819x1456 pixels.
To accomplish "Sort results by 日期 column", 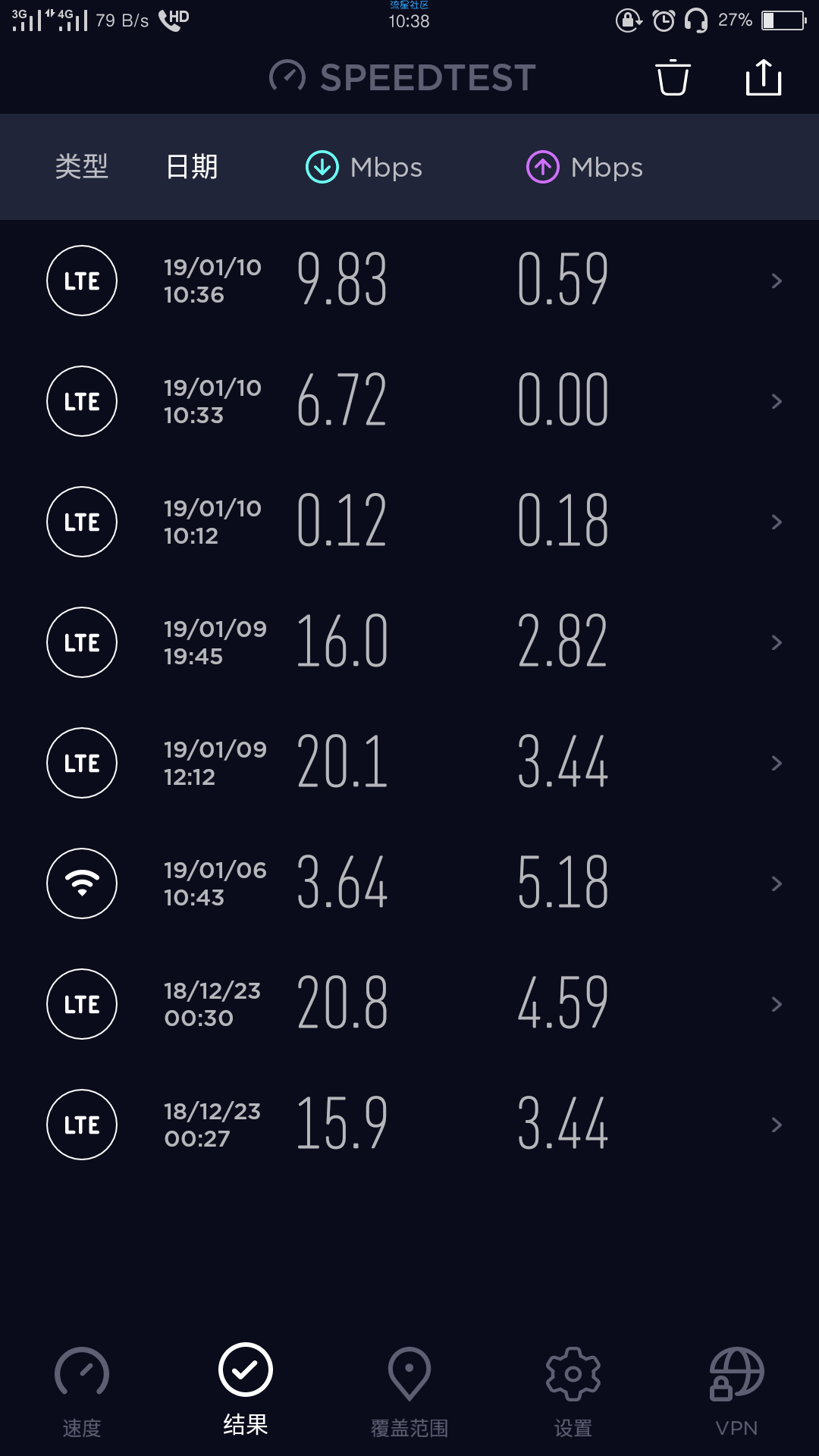I will 192,167.
